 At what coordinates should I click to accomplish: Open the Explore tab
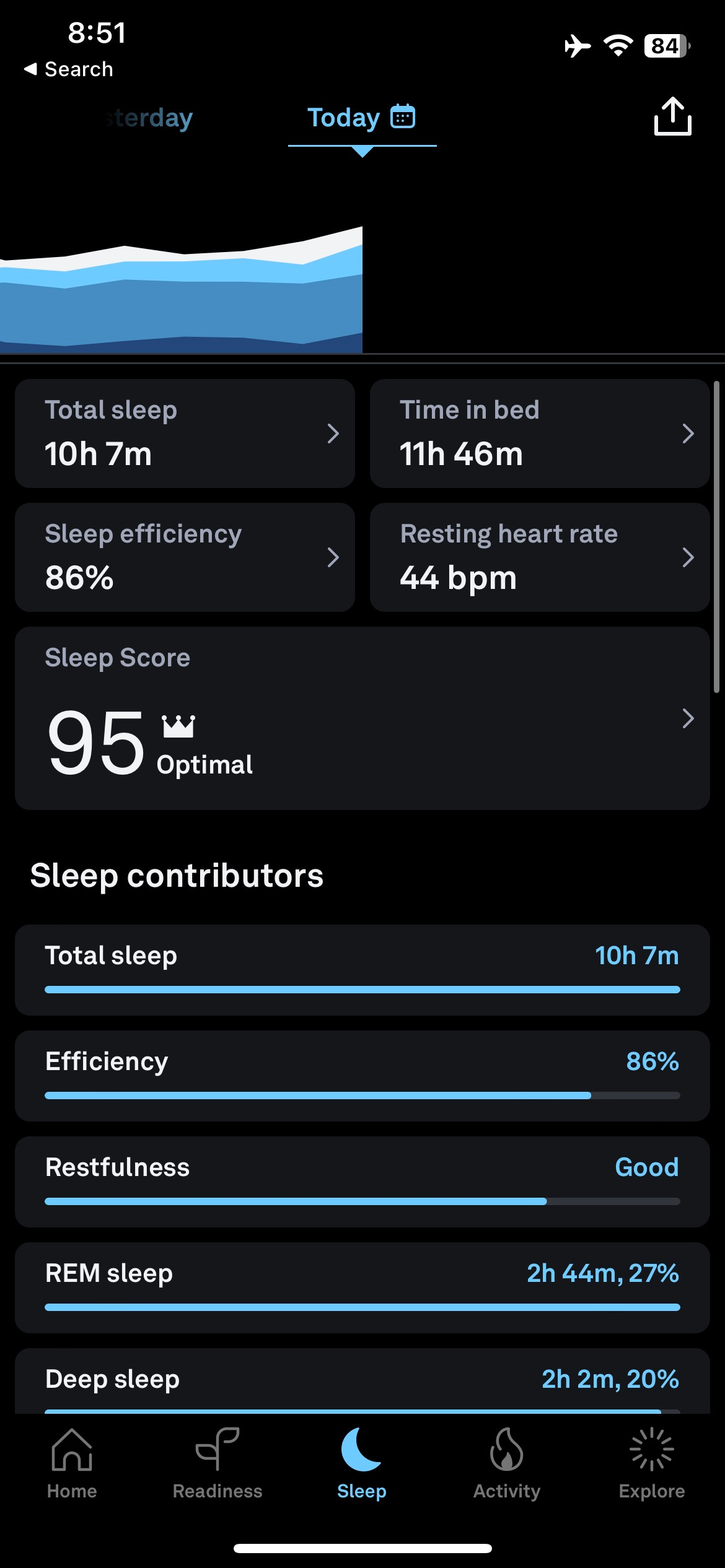[652, 1464]
